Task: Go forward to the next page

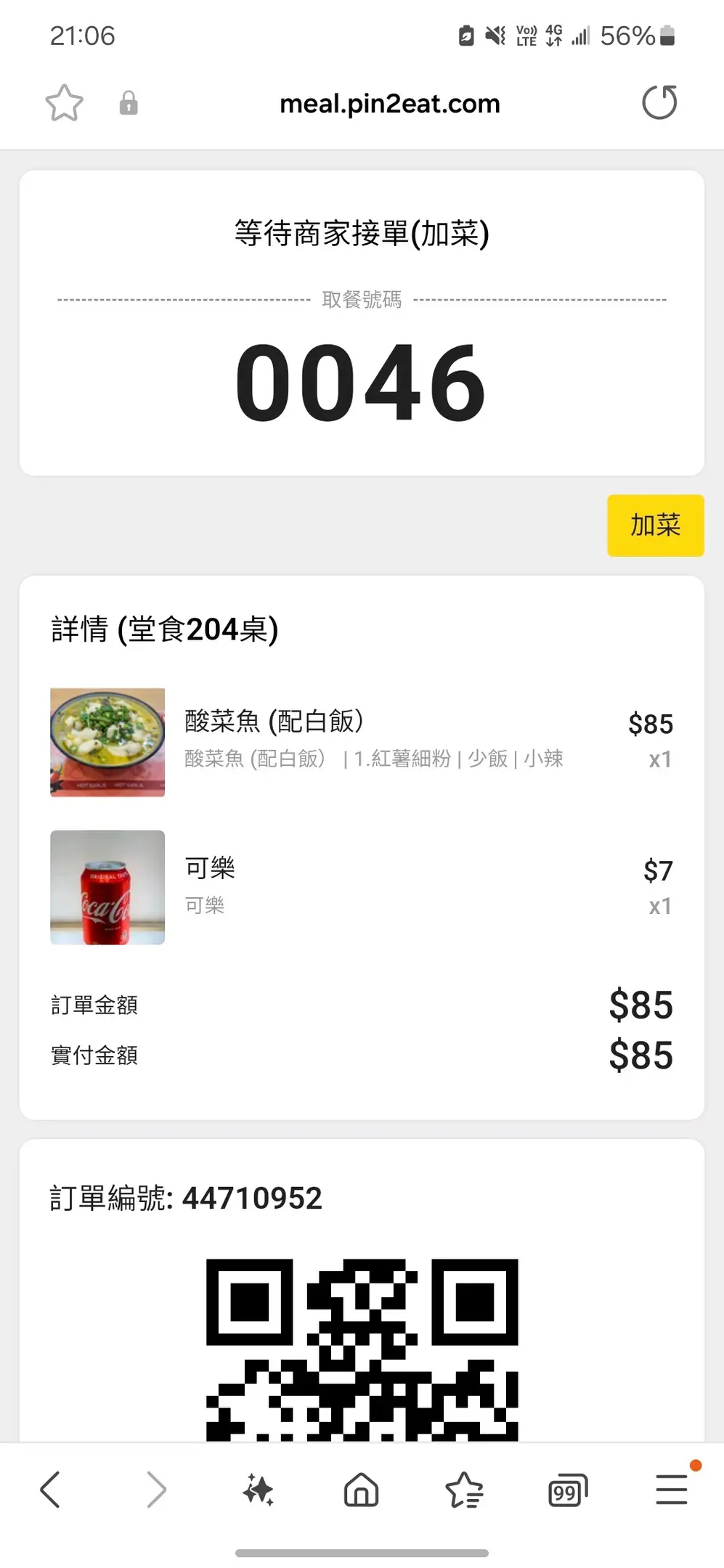Action: (156, 1490)
